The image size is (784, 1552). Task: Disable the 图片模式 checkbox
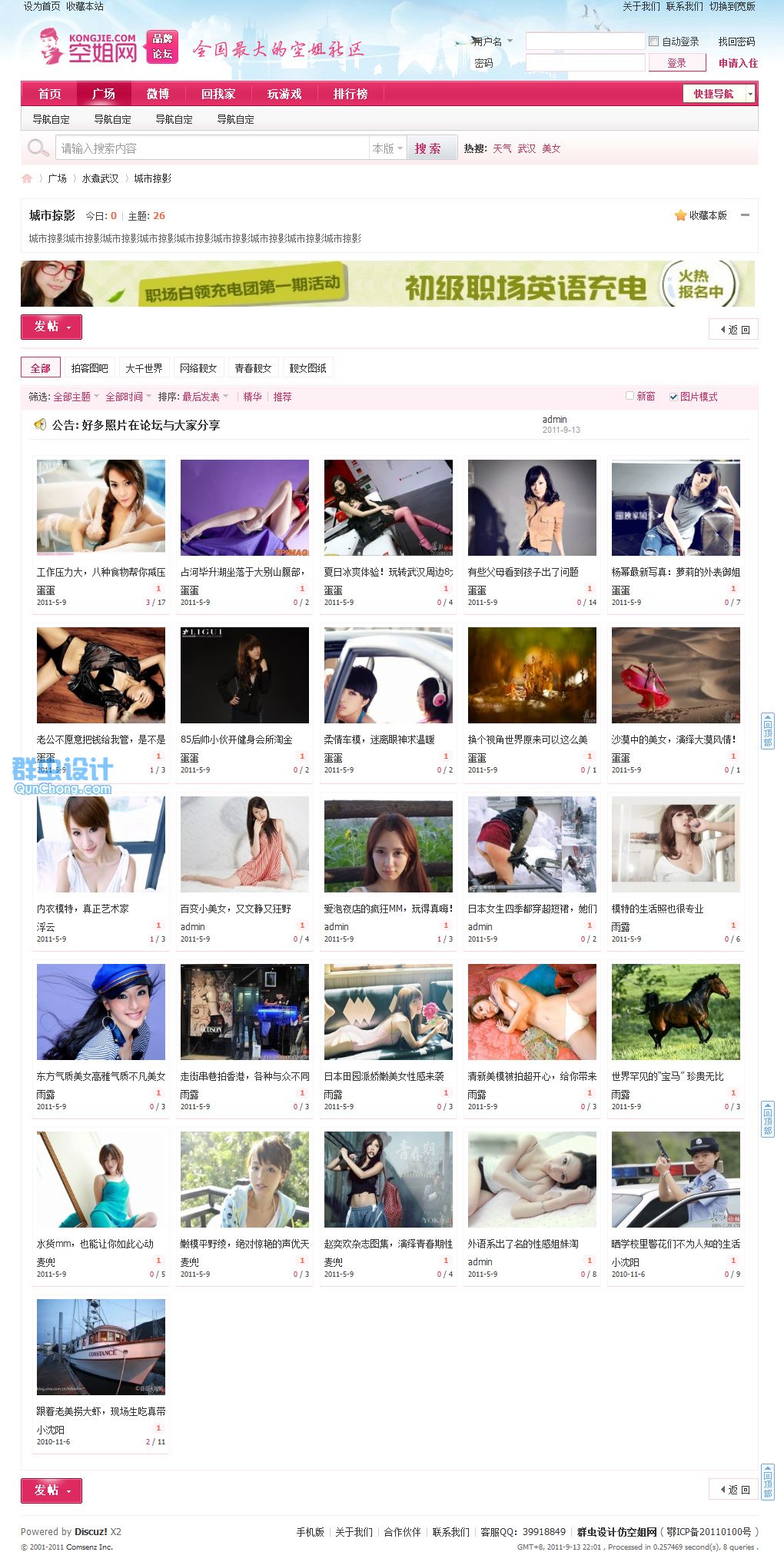click(673, 397)
